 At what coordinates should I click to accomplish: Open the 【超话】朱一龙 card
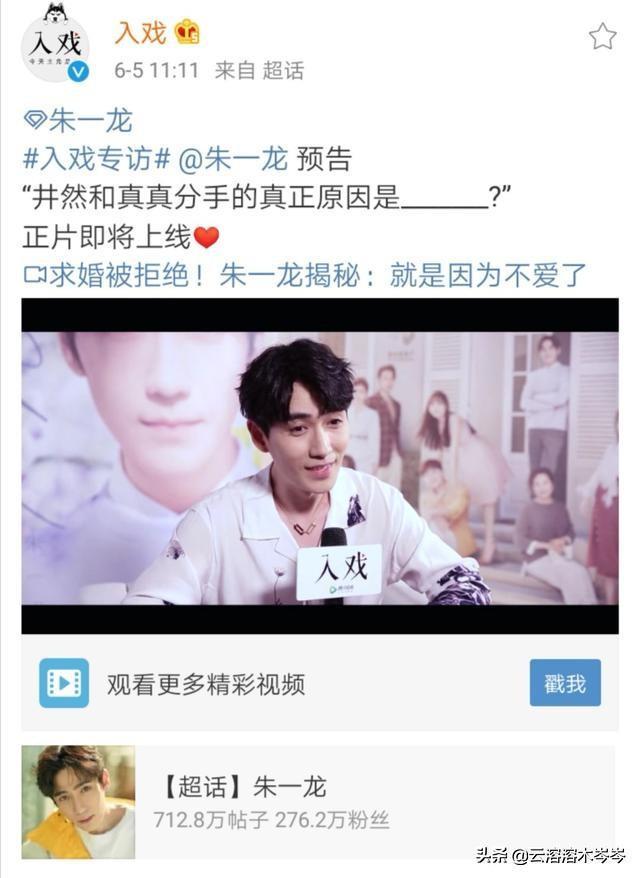pos(320,802)
